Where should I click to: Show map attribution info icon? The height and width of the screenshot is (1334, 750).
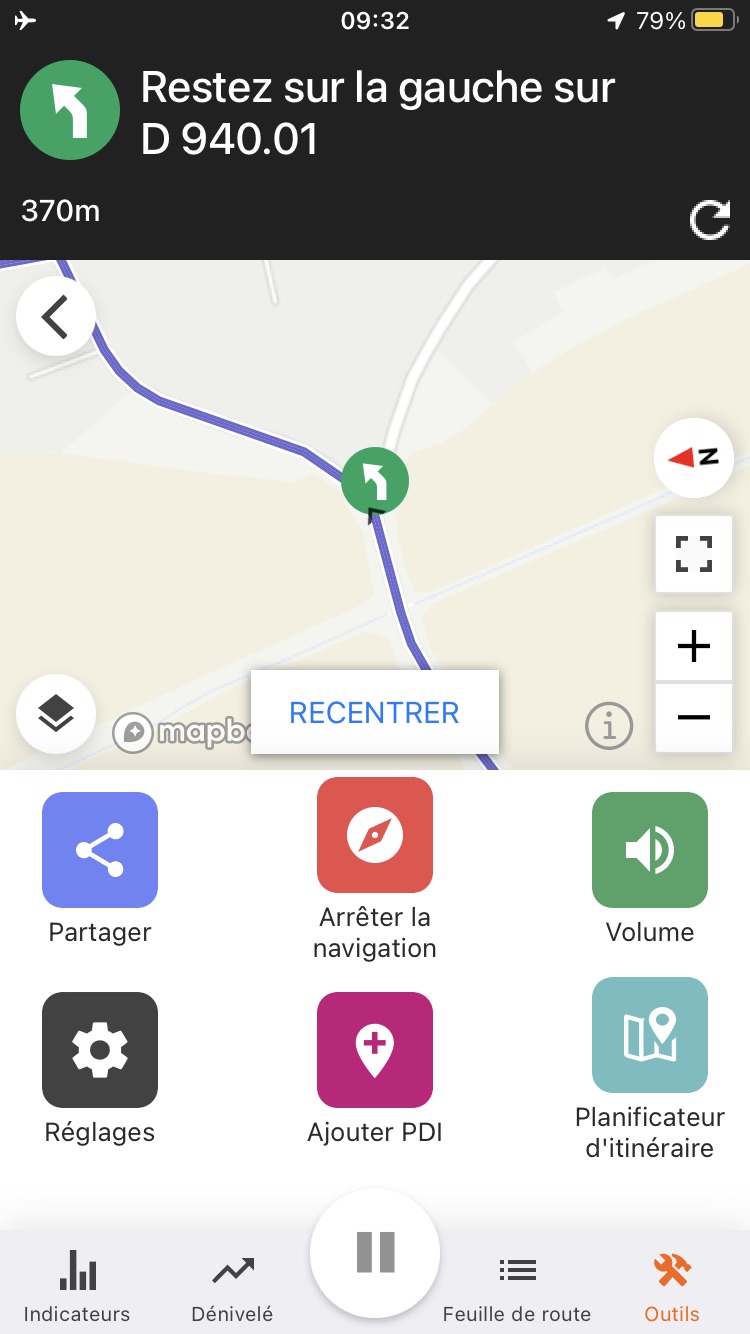click(x=609, y=725)
